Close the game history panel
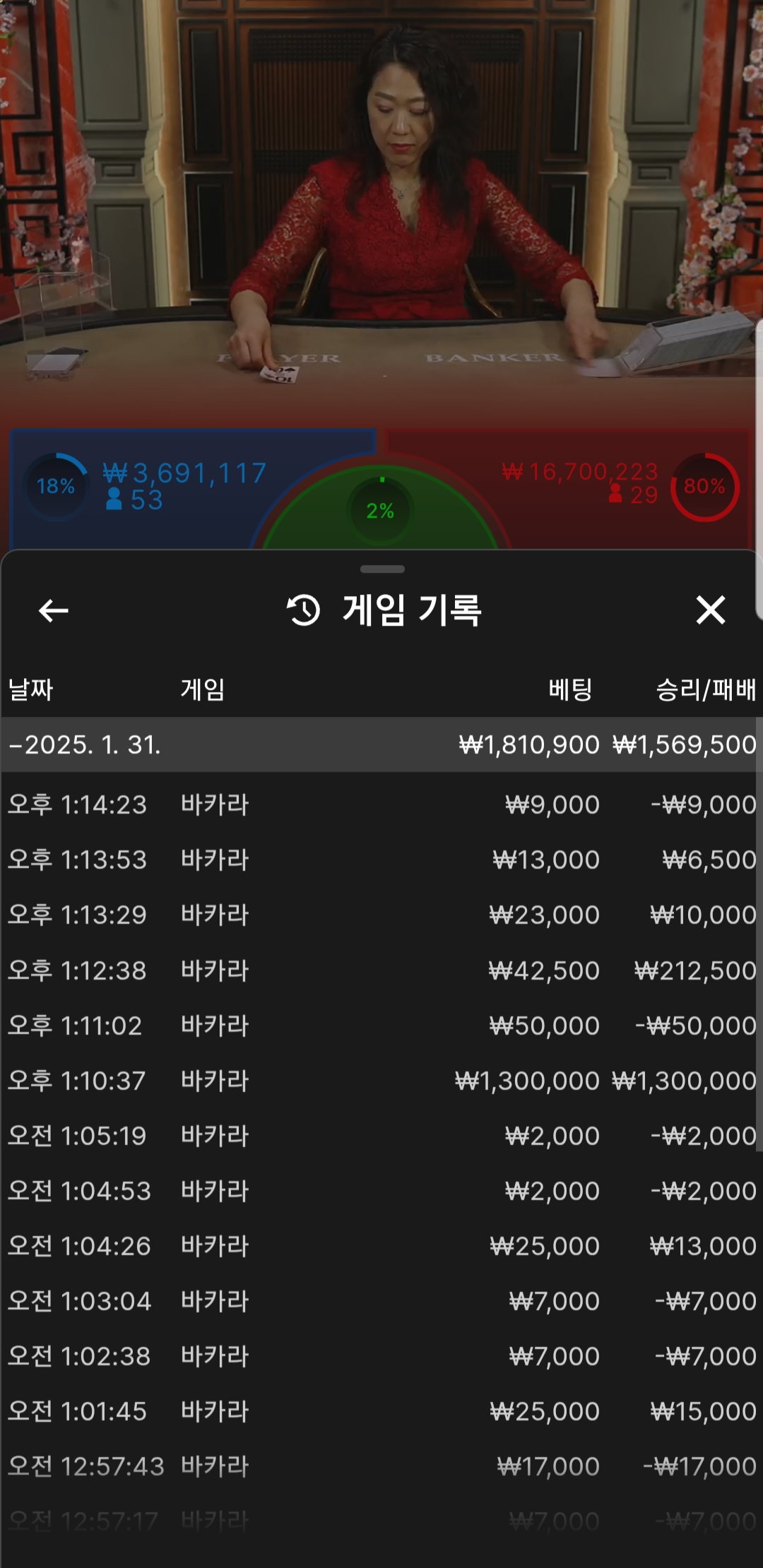This screenshot has height=1568, width=763. pyautogui.click(x=710, y=610)
